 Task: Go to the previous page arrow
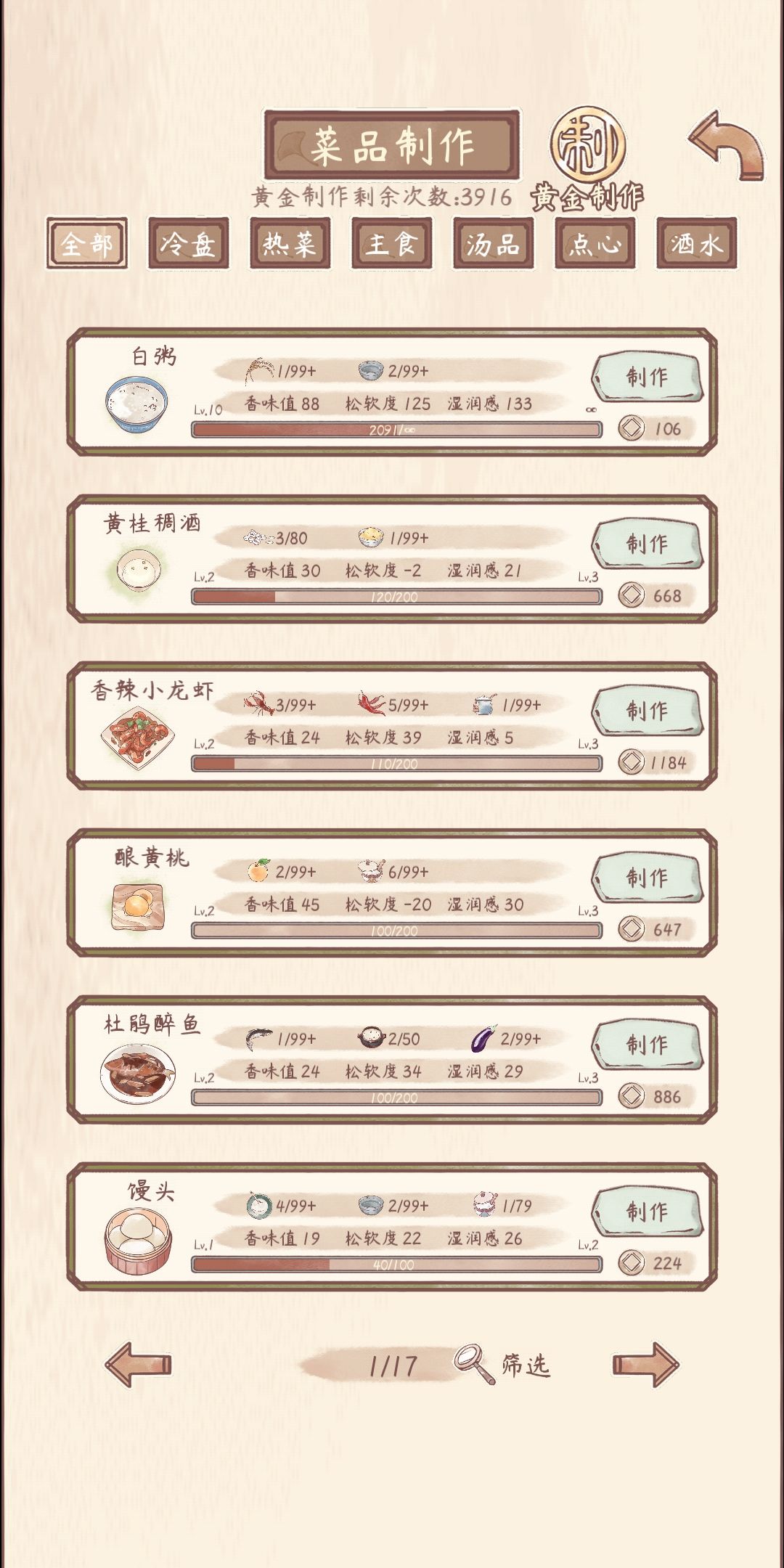pyautogui.click(x=139, y=1364)
